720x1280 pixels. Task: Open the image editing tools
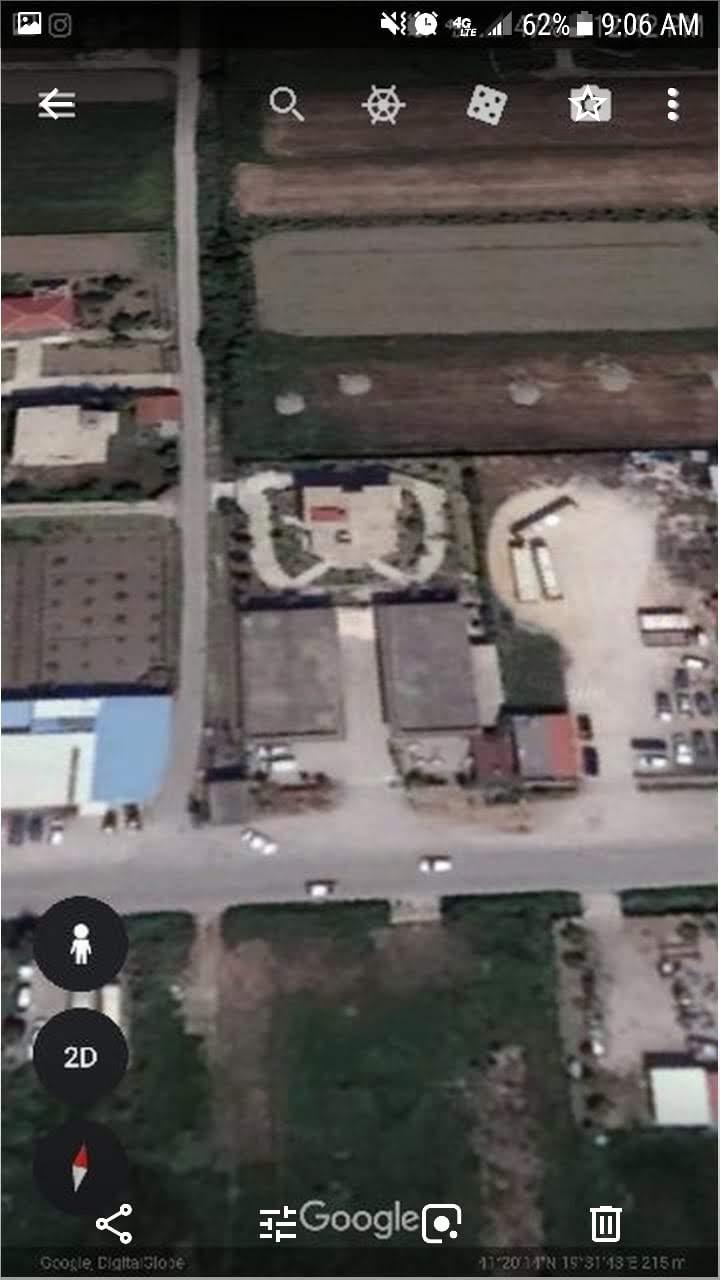(277, 1224)
